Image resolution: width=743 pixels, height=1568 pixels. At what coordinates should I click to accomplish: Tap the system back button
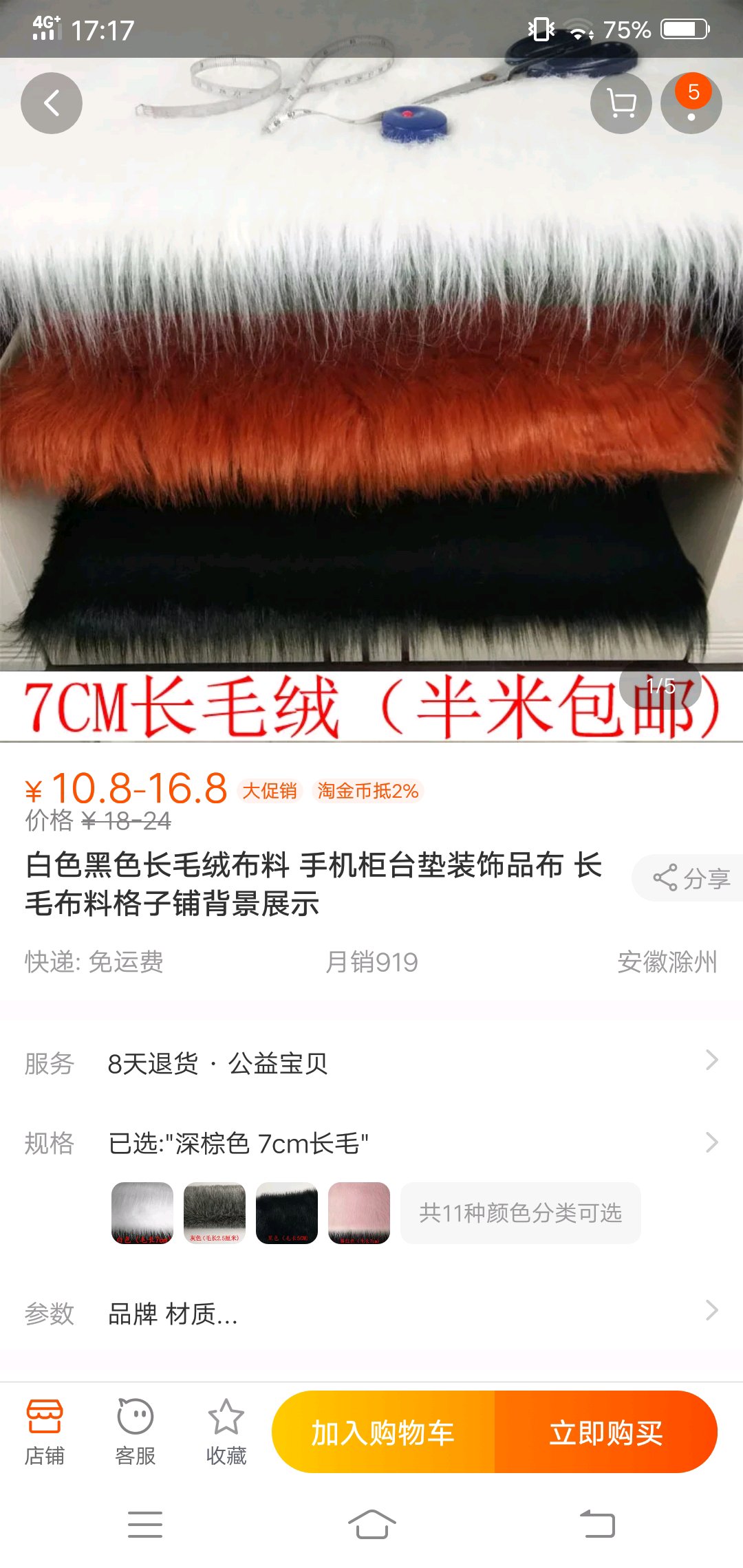coord(597,1524)
